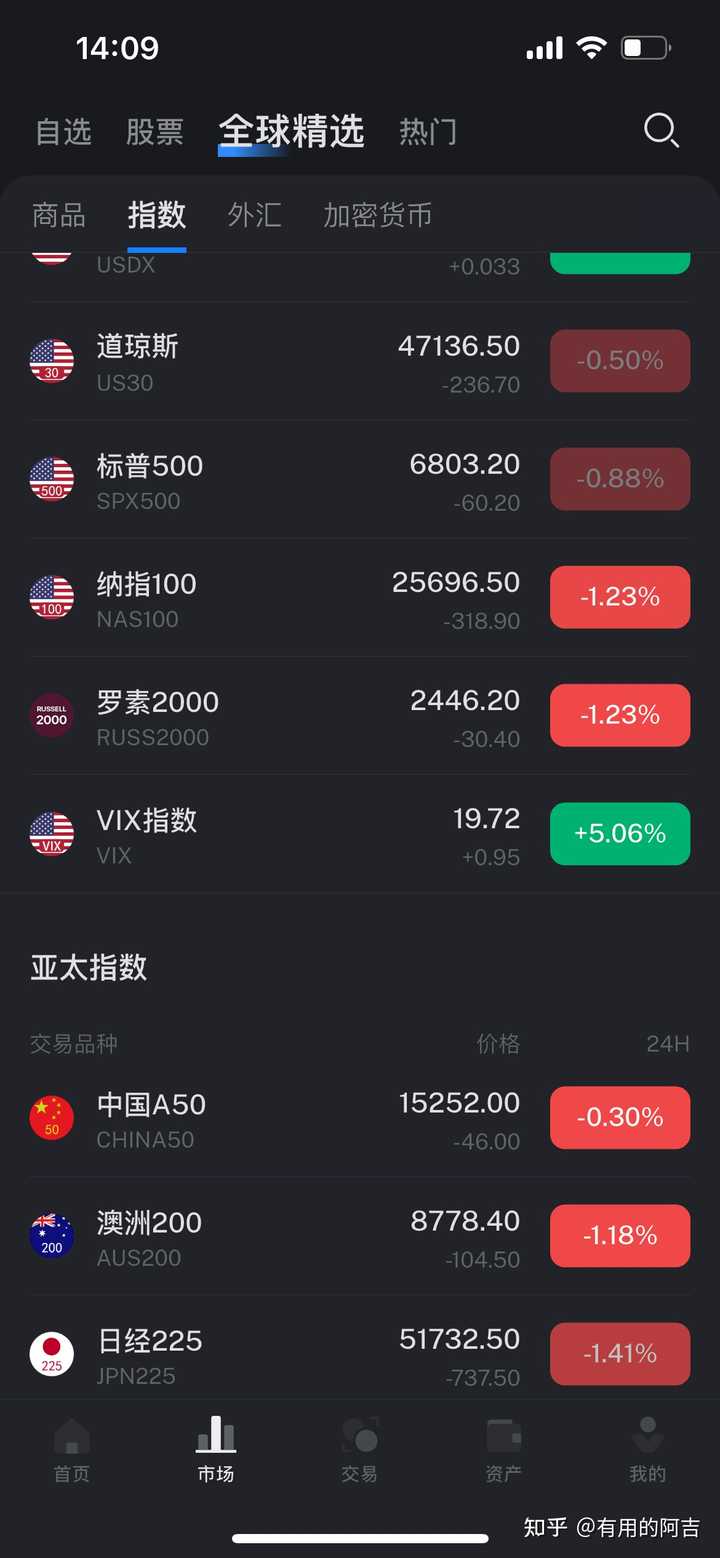Switch to the 加密货币 crypto tab

tap(375, 215)
